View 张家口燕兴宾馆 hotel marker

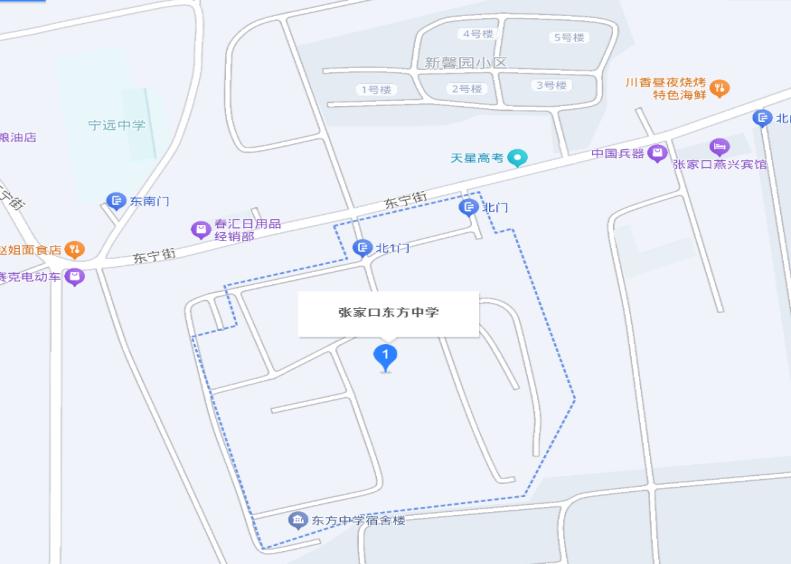[719, 147]
